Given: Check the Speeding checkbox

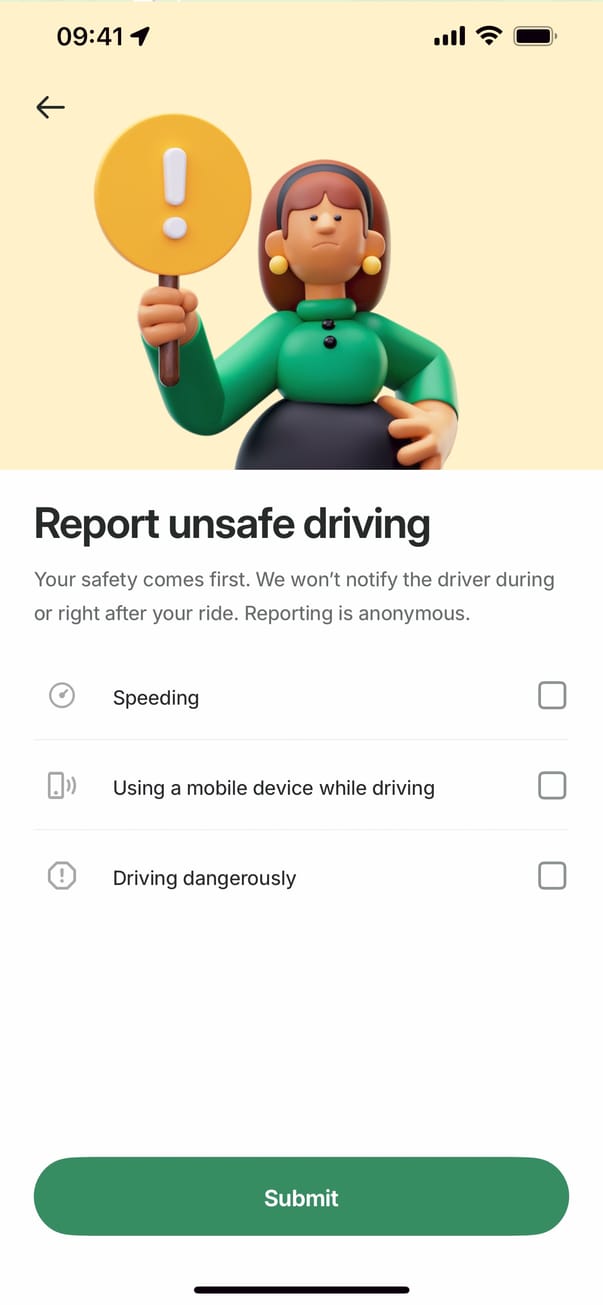Looking at the screenshot, I should (552, 695).
